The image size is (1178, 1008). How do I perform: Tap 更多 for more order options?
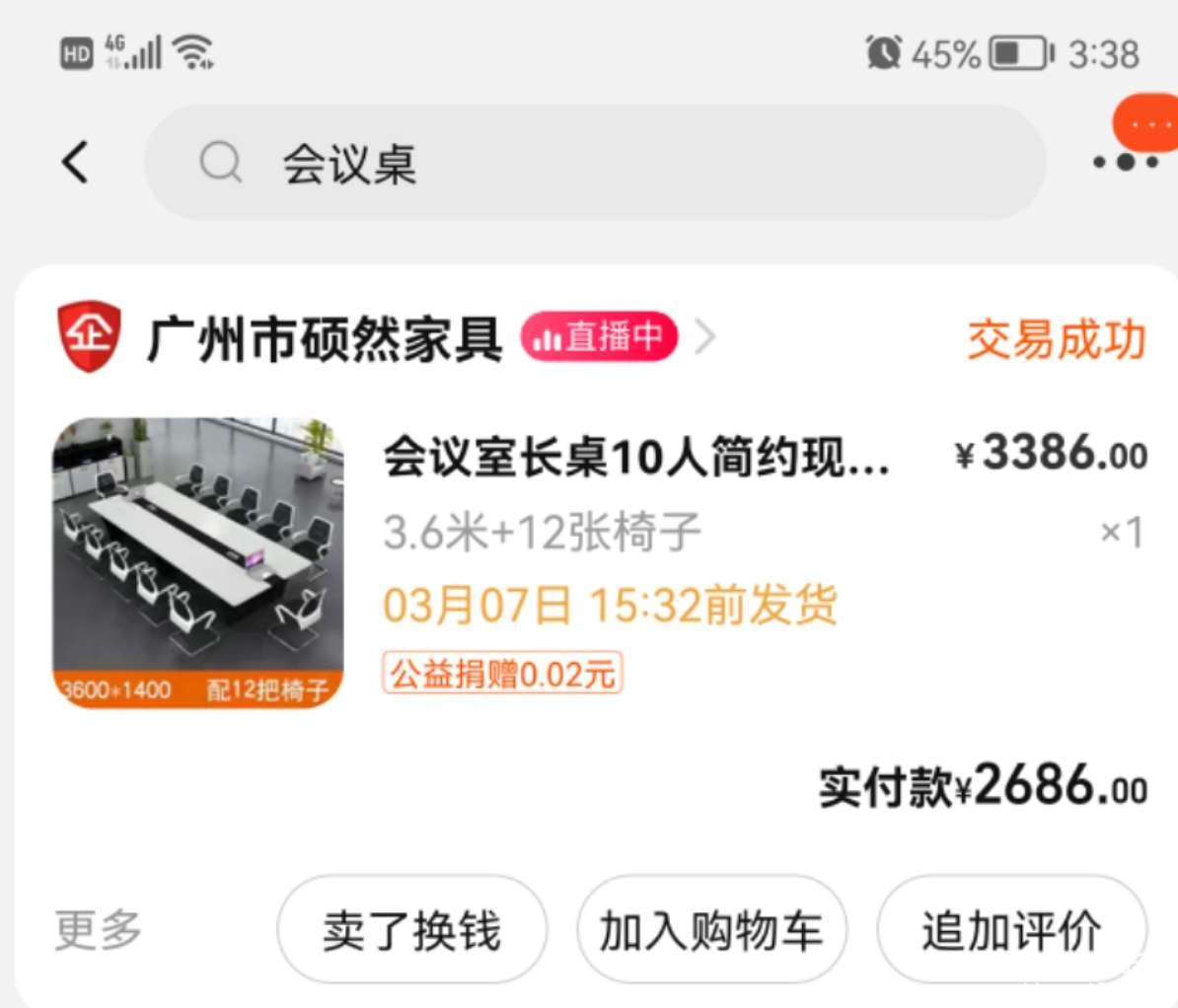[98, 929]
